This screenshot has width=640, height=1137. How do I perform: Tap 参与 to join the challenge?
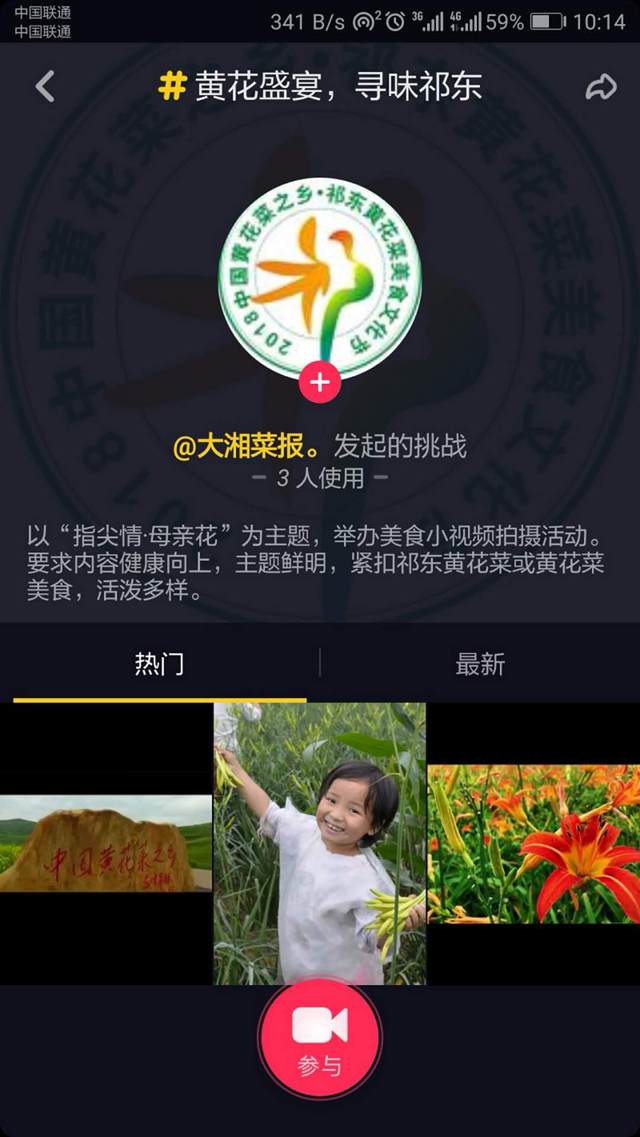[x=319, y=1040]
